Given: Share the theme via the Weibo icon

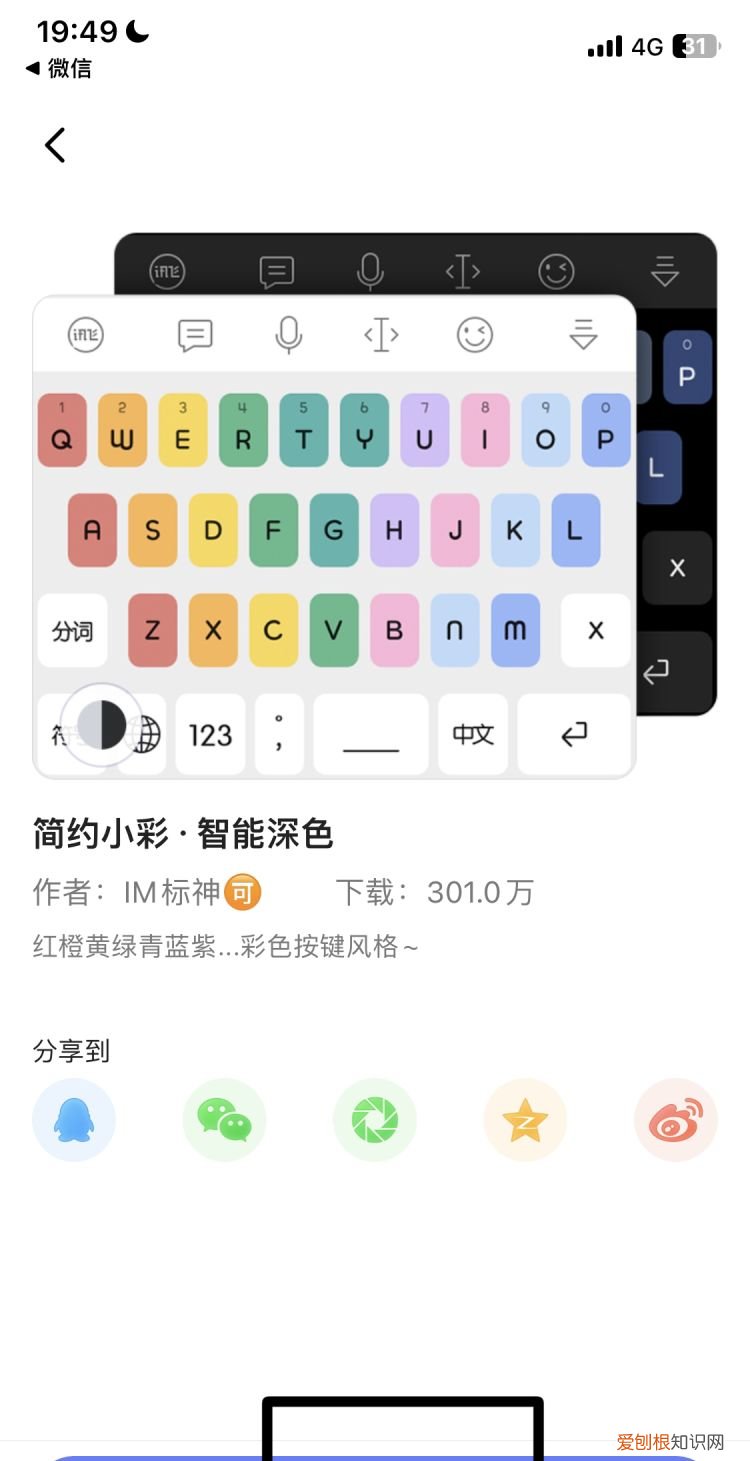Looking at the screenshot, I should pyautogui.click(x=675, y=1120).
